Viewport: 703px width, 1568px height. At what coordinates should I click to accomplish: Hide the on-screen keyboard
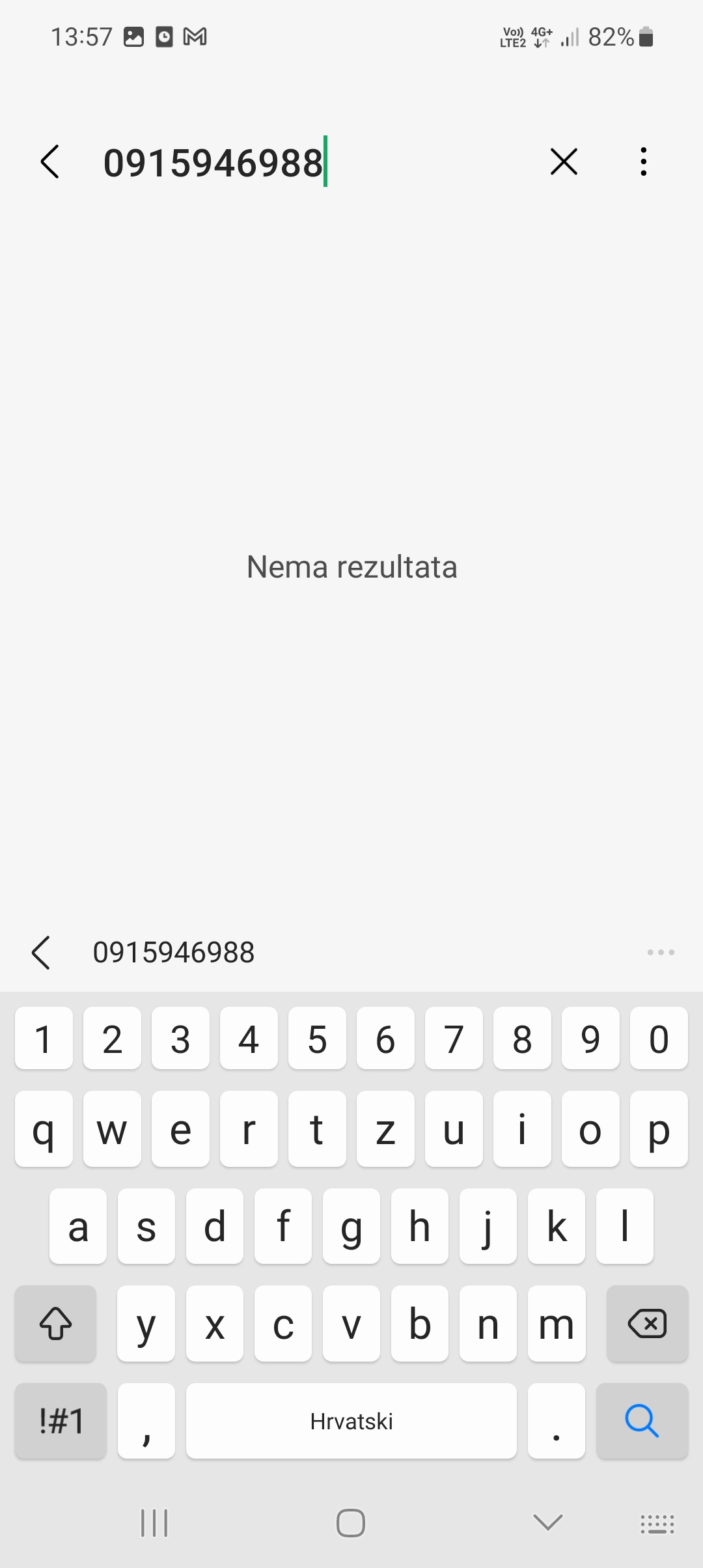click(547, 1522)
